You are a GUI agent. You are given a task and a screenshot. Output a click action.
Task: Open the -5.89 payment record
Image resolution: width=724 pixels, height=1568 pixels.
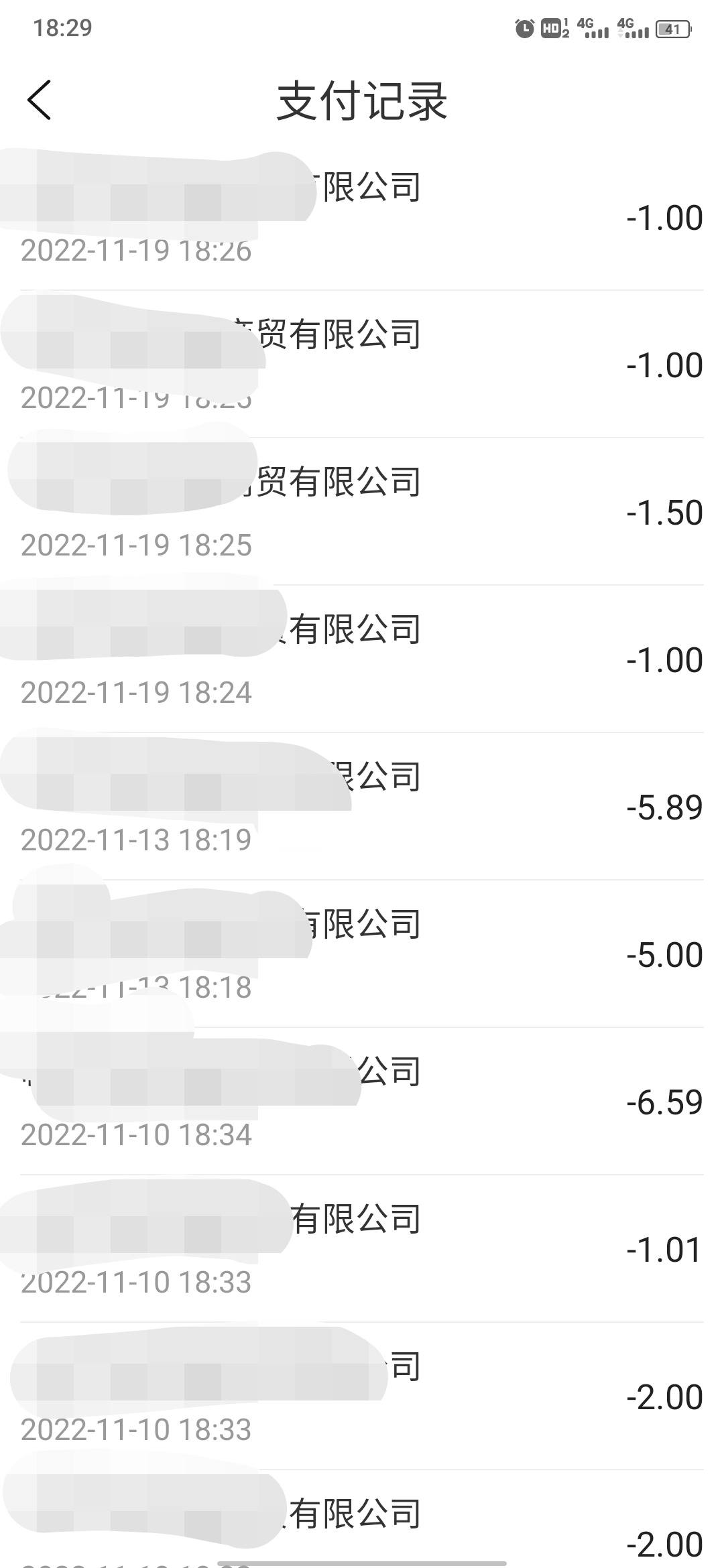click(x=362, y=807)
